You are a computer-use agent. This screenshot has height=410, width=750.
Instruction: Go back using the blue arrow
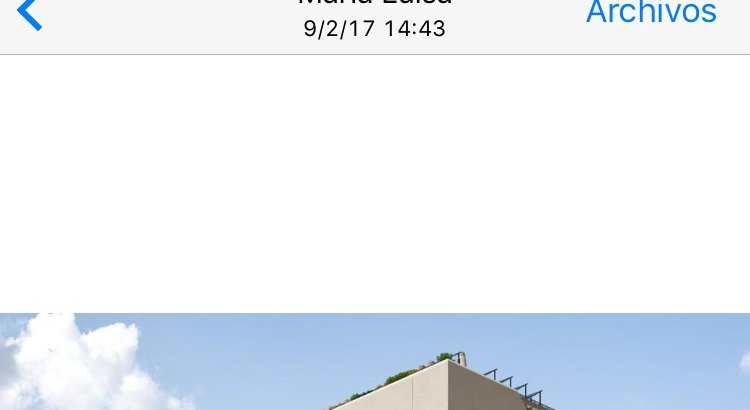[30, 14]
